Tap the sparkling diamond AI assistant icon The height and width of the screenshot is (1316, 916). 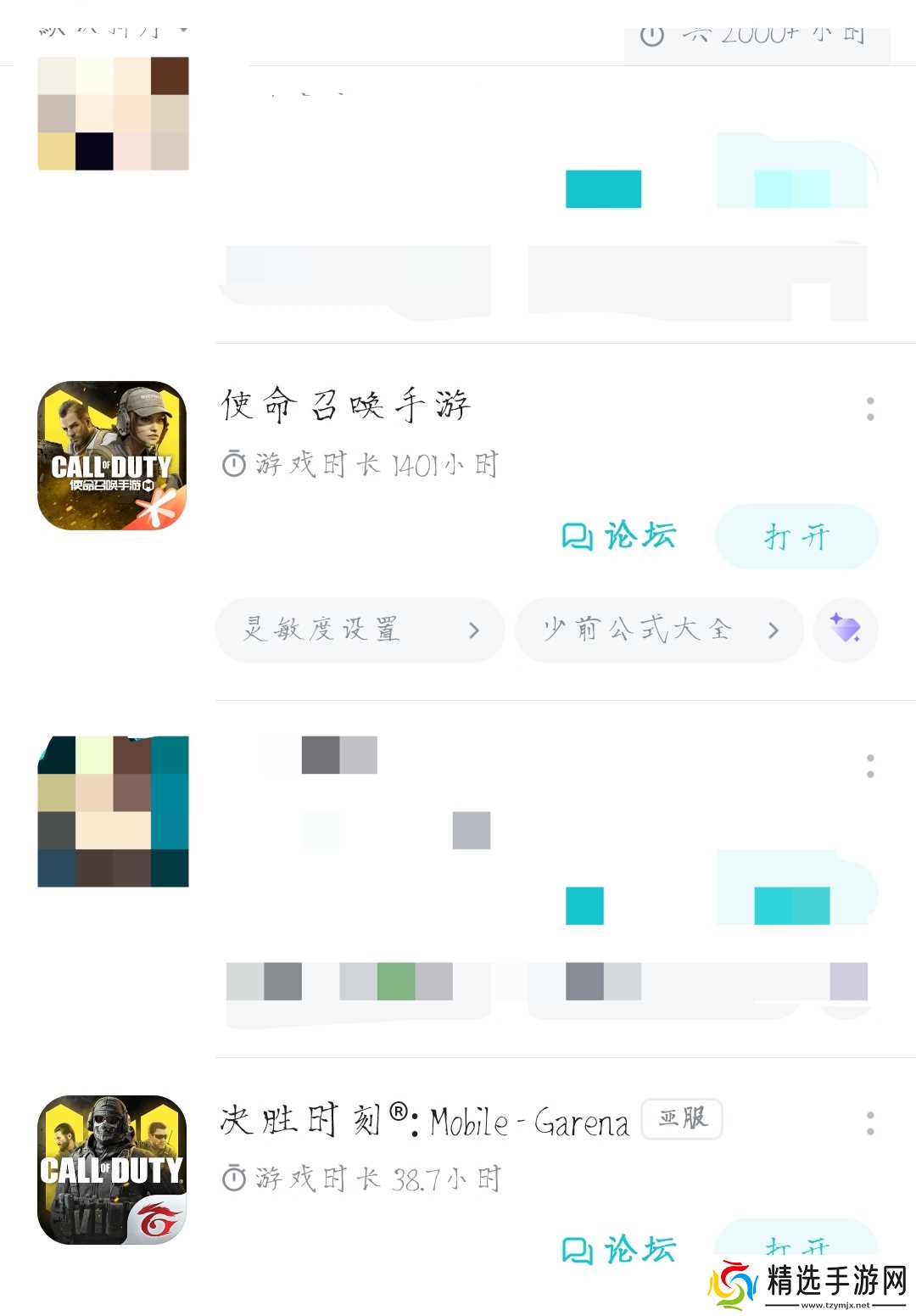click(846, 630)
